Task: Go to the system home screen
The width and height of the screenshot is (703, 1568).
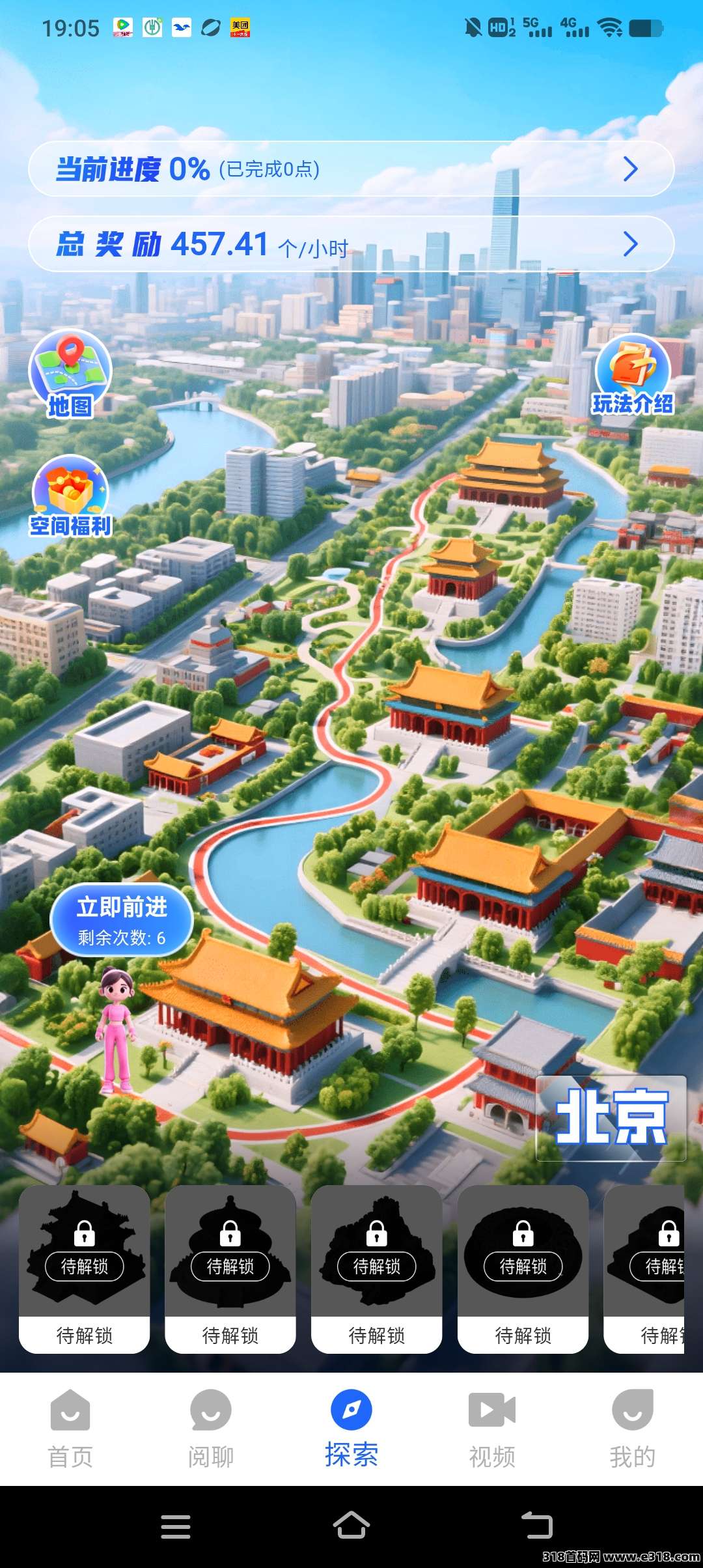Action: [351, 1526]
